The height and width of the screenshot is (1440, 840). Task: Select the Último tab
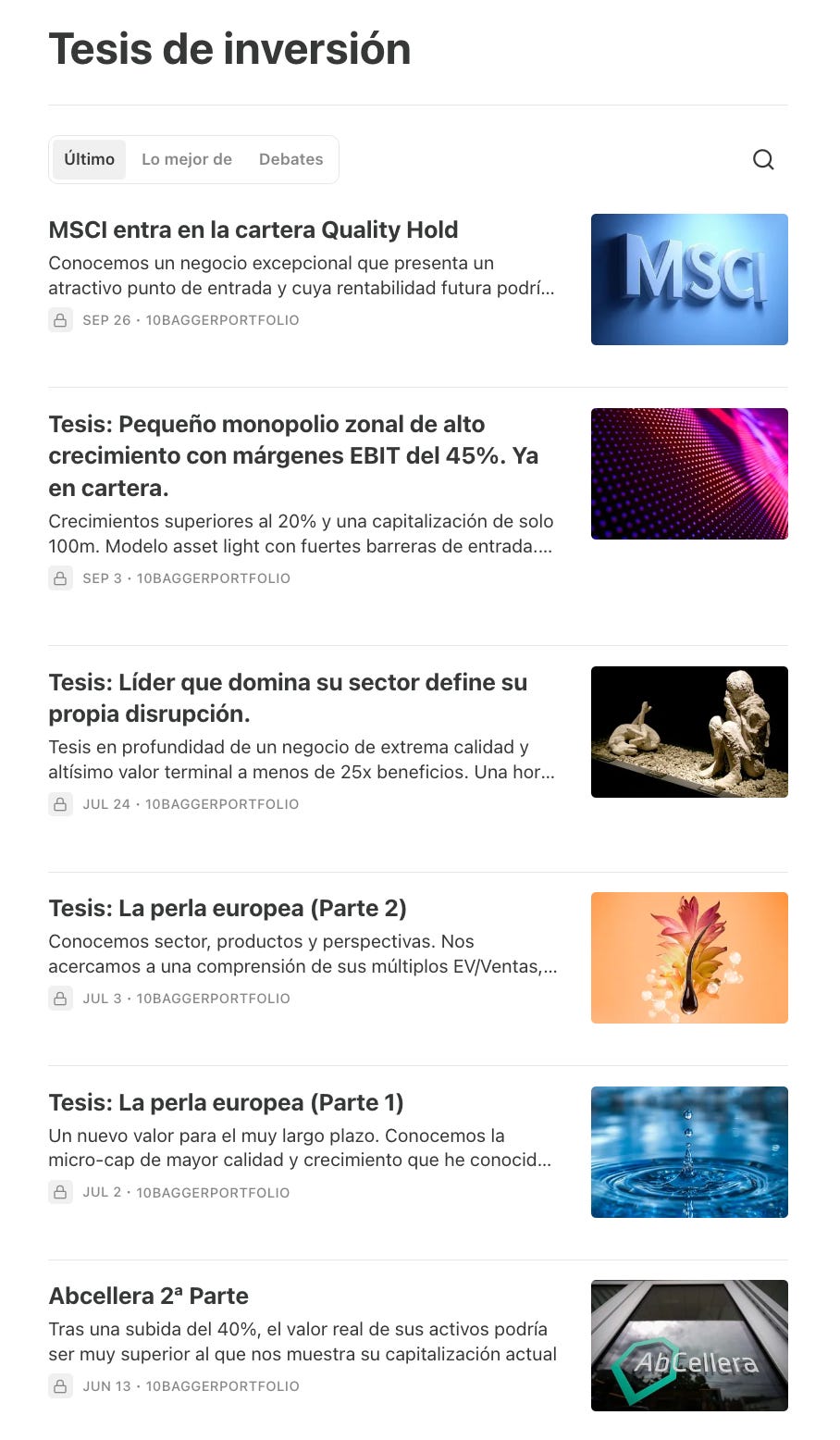(89, 159)
